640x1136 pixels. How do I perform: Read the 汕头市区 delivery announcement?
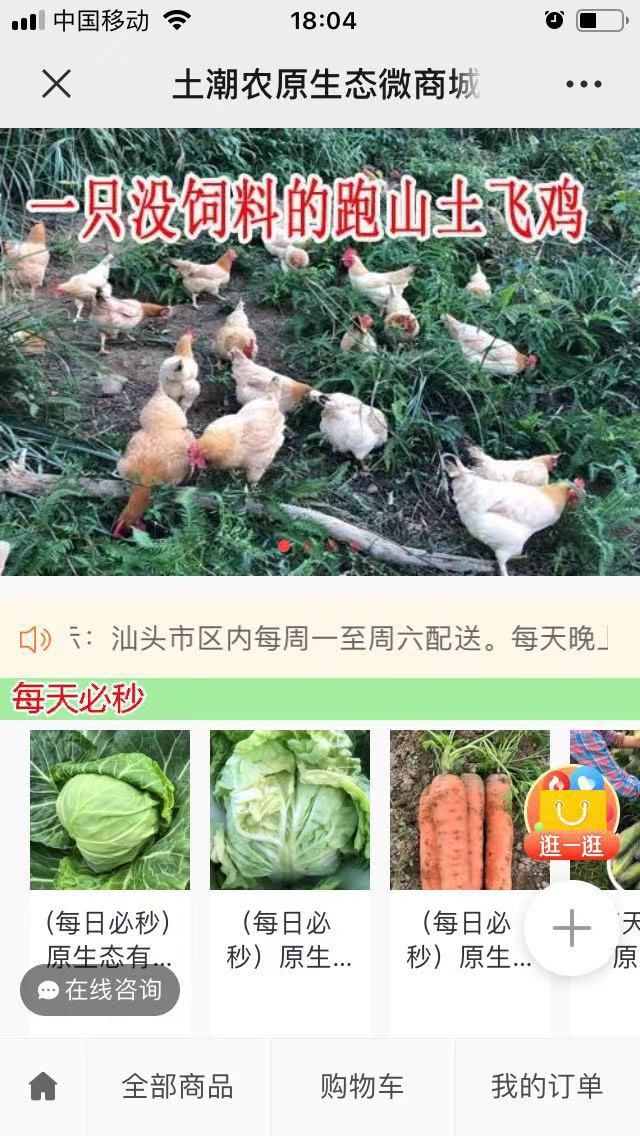coord(340,638)
